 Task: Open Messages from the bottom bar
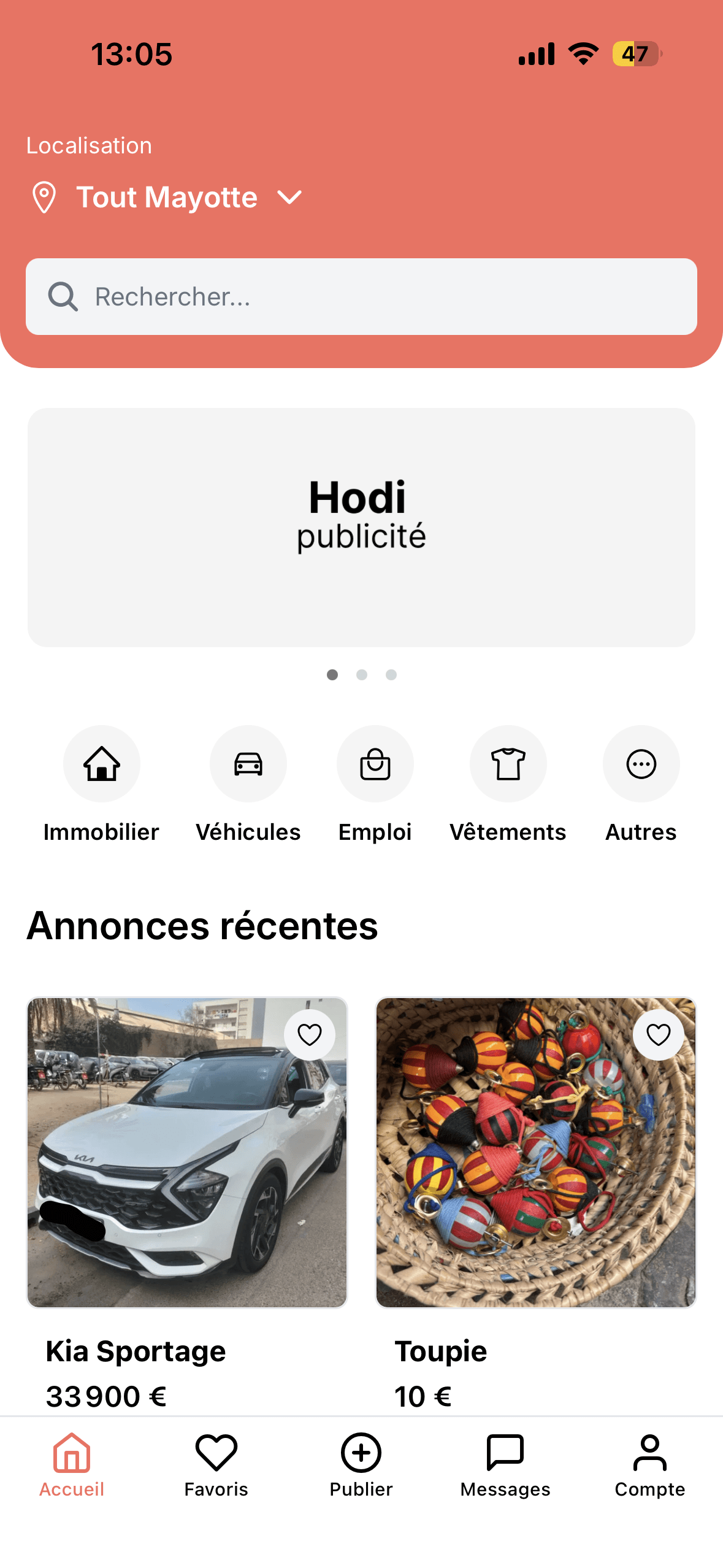click(x=505, y=1465)
